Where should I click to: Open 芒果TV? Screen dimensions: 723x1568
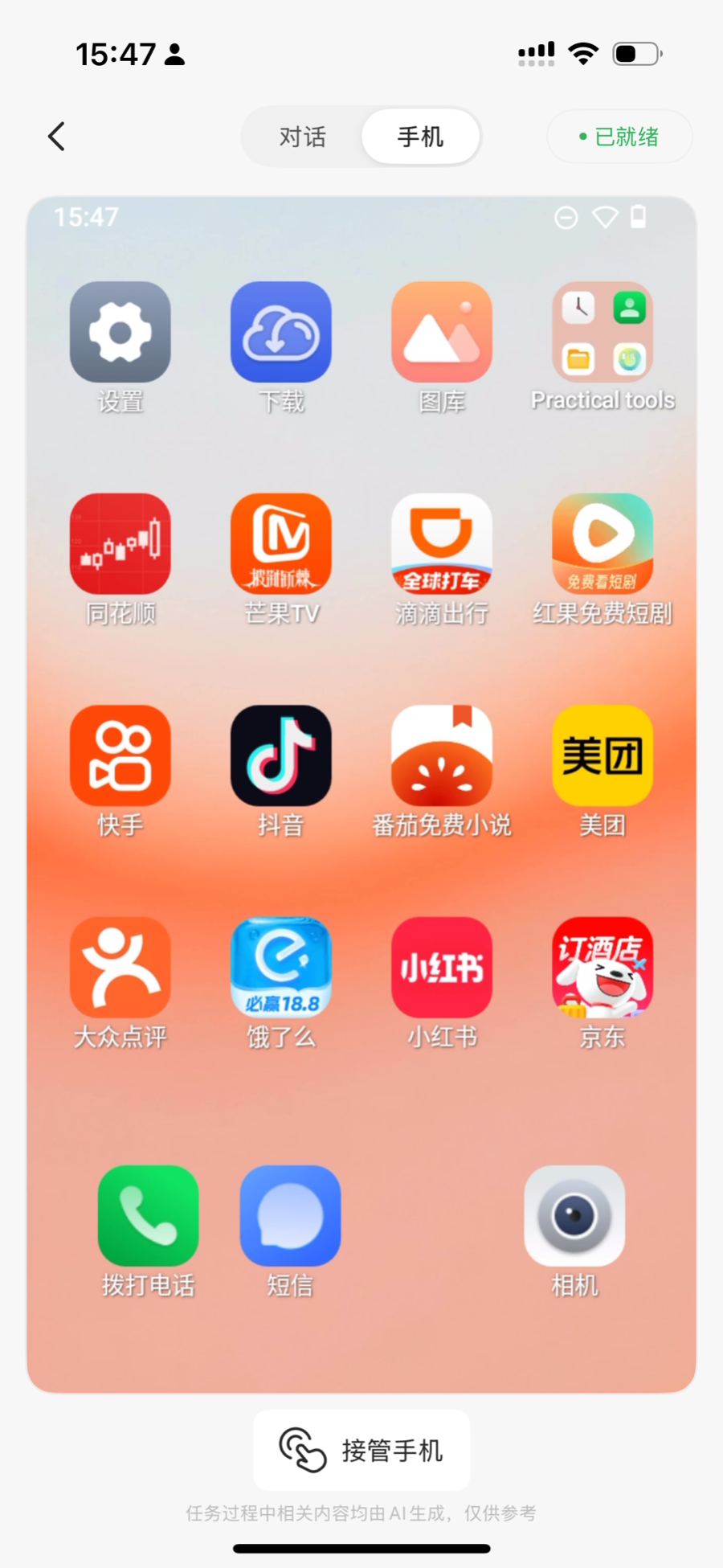coord(281,544)
